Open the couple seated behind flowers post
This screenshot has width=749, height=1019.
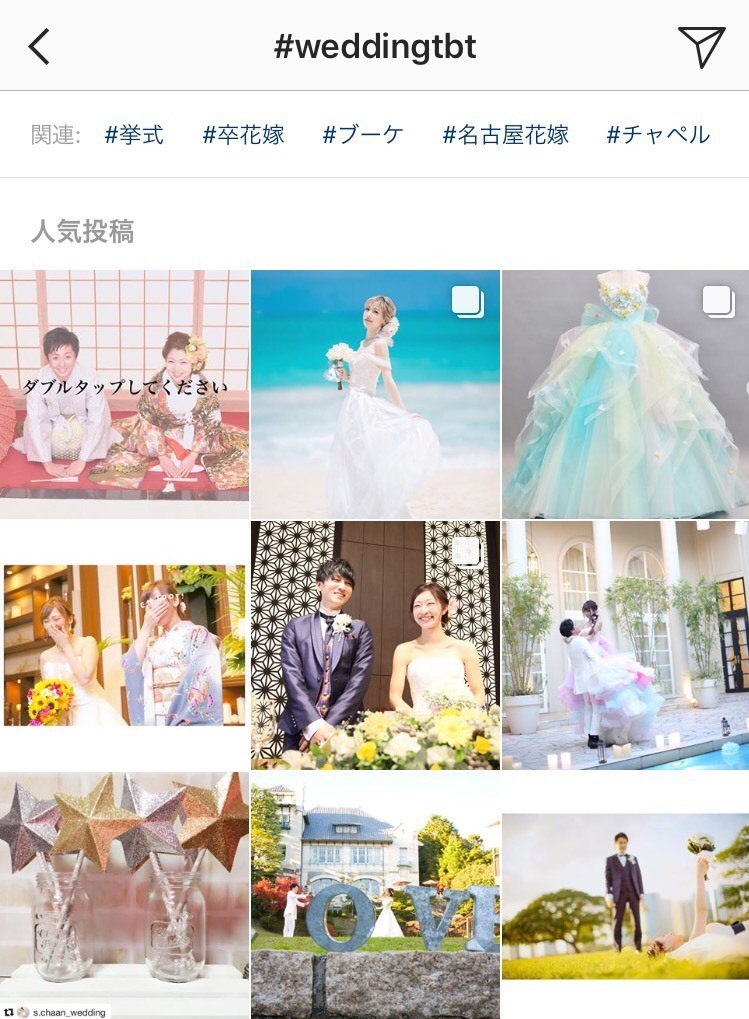375,645
